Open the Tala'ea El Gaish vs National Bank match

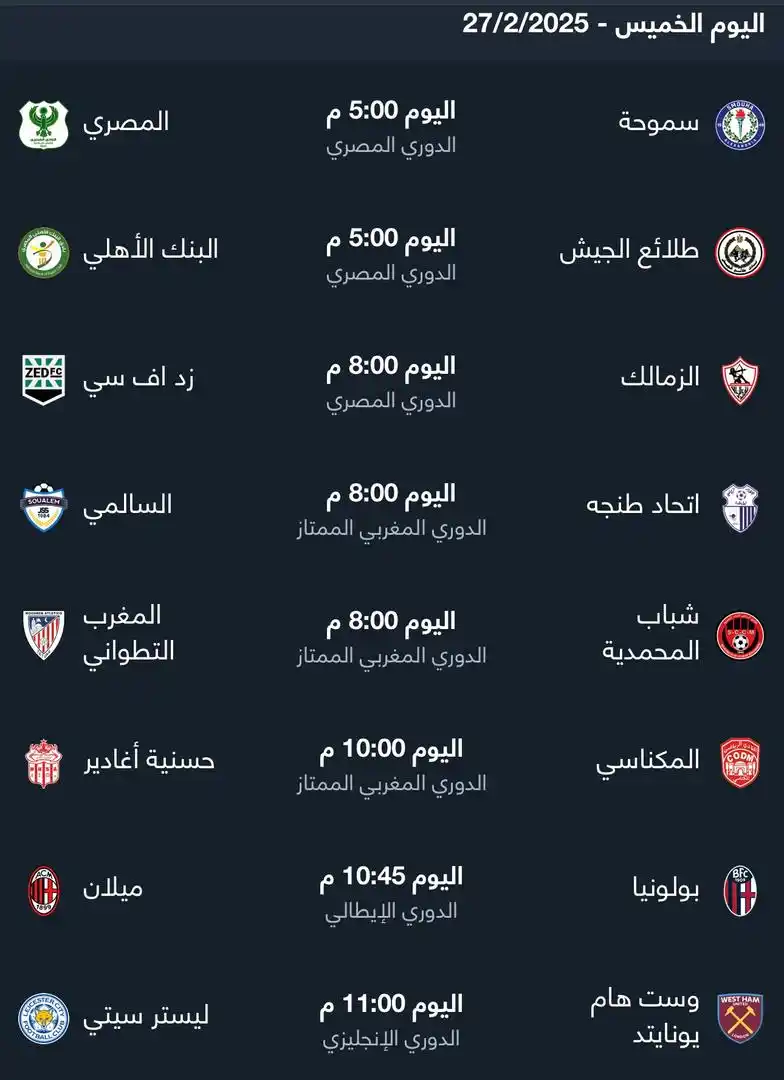pos(391,254)
